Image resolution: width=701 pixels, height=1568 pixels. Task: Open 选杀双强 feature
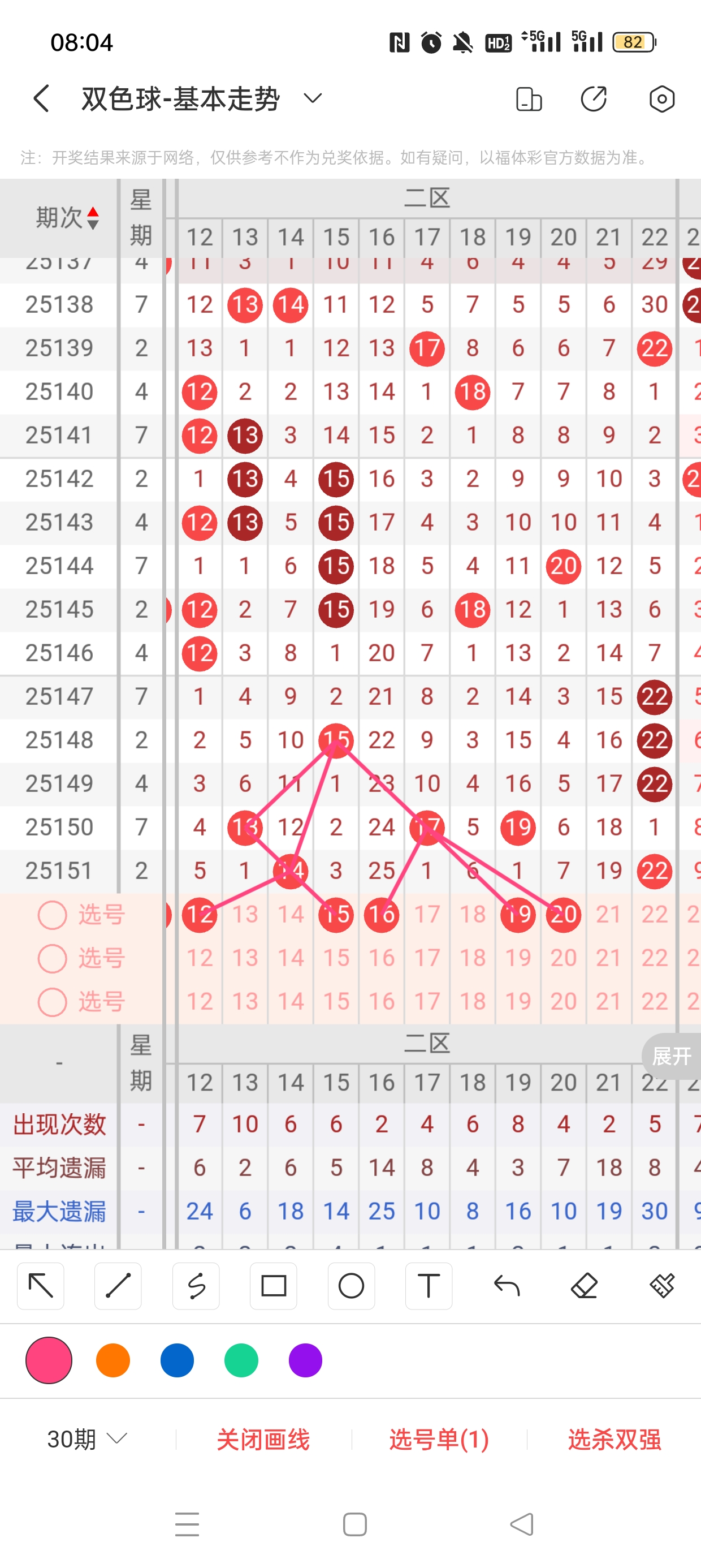pos(614,1440)
